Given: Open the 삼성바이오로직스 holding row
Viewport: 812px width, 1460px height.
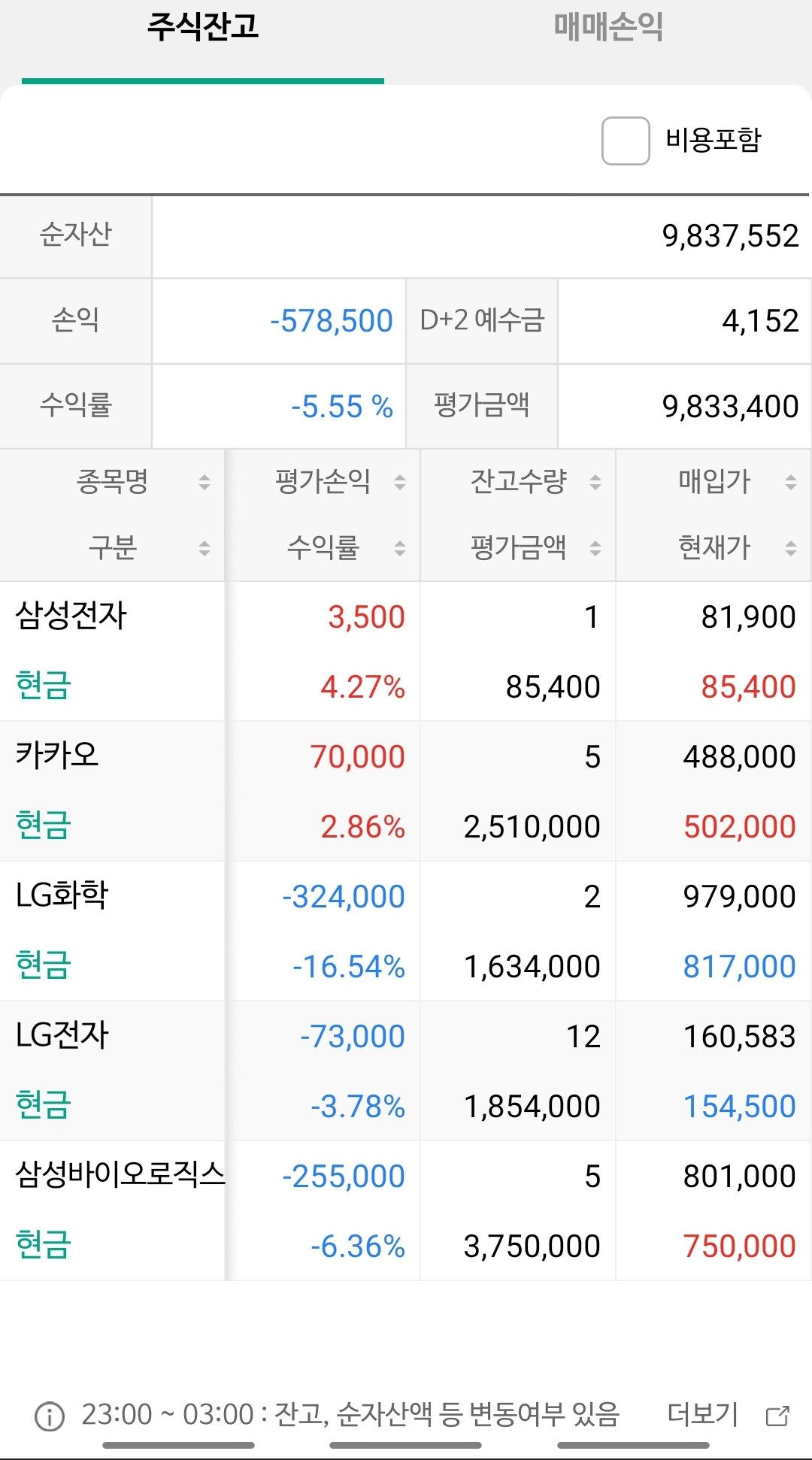Looking at the screenshot, I should click(x=406, y=1211).
